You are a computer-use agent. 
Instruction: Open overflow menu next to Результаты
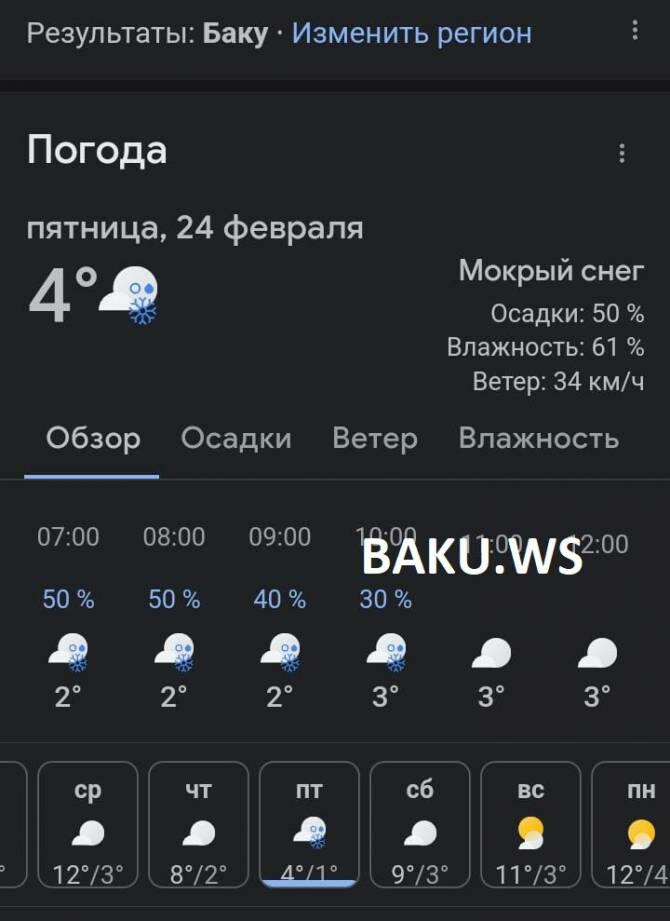(634, 31)
